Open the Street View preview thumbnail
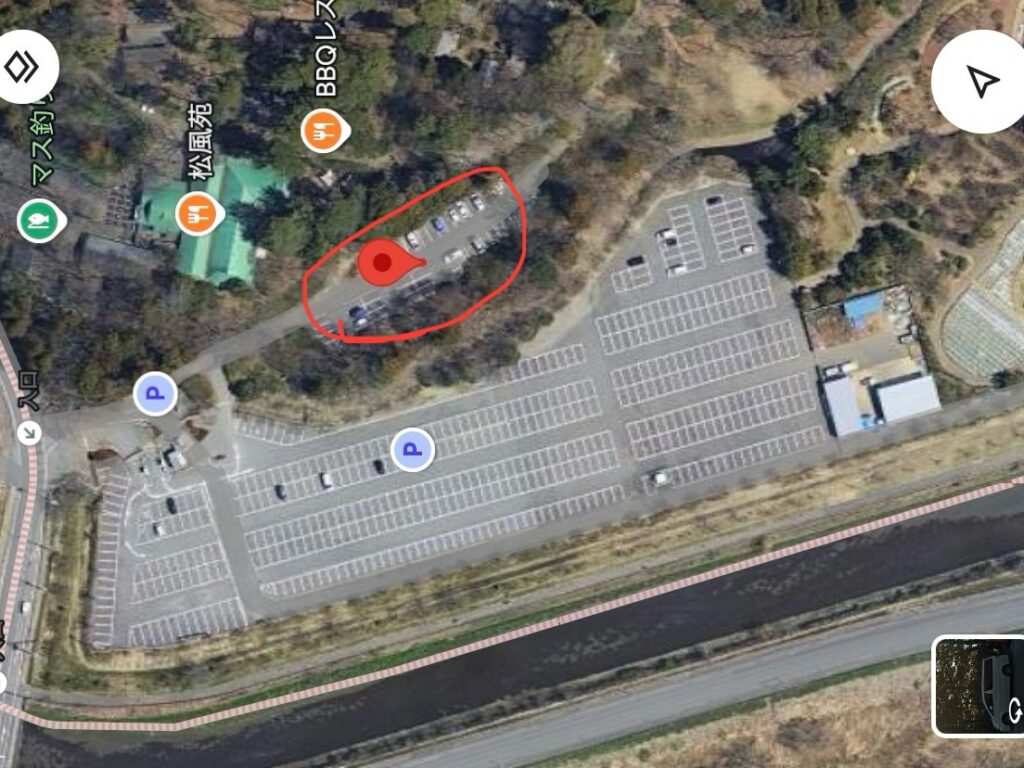This screenshot has height=768, width=1024. pyautogui.click(x=978, y=686)
